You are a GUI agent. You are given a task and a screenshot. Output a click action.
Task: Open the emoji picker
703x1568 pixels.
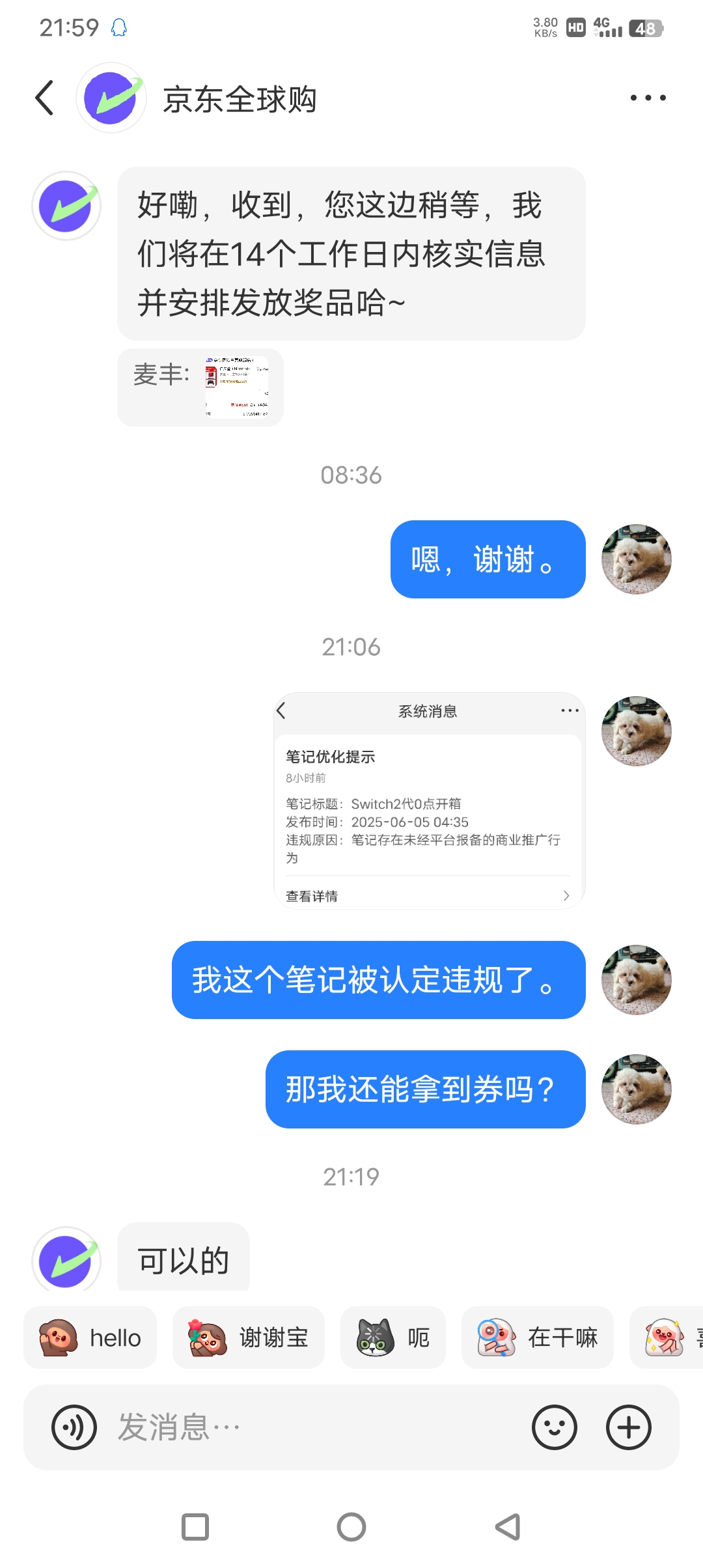click(x=555, y=1427)
